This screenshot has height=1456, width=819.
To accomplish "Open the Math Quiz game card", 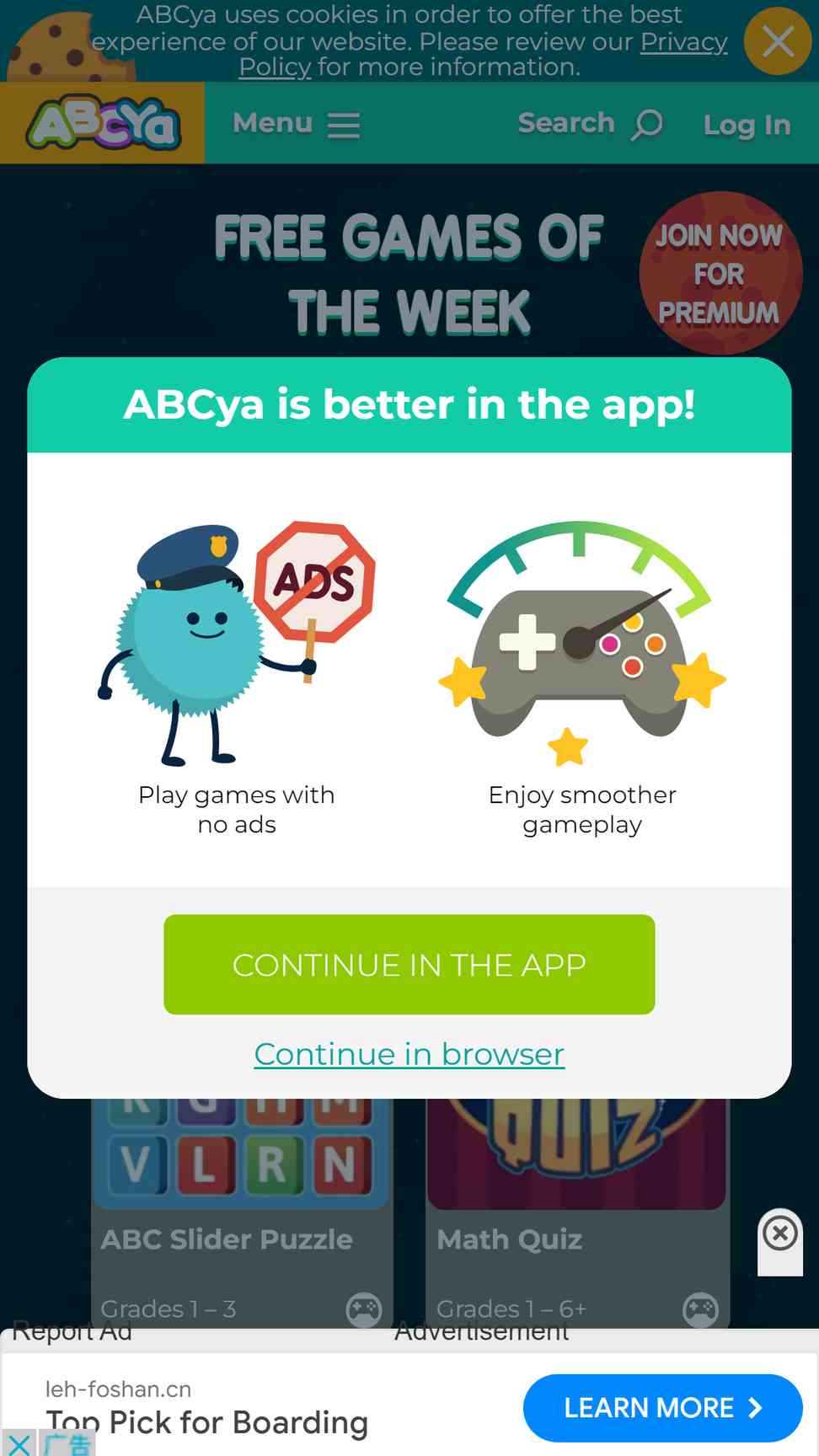I will point(577,1213).
